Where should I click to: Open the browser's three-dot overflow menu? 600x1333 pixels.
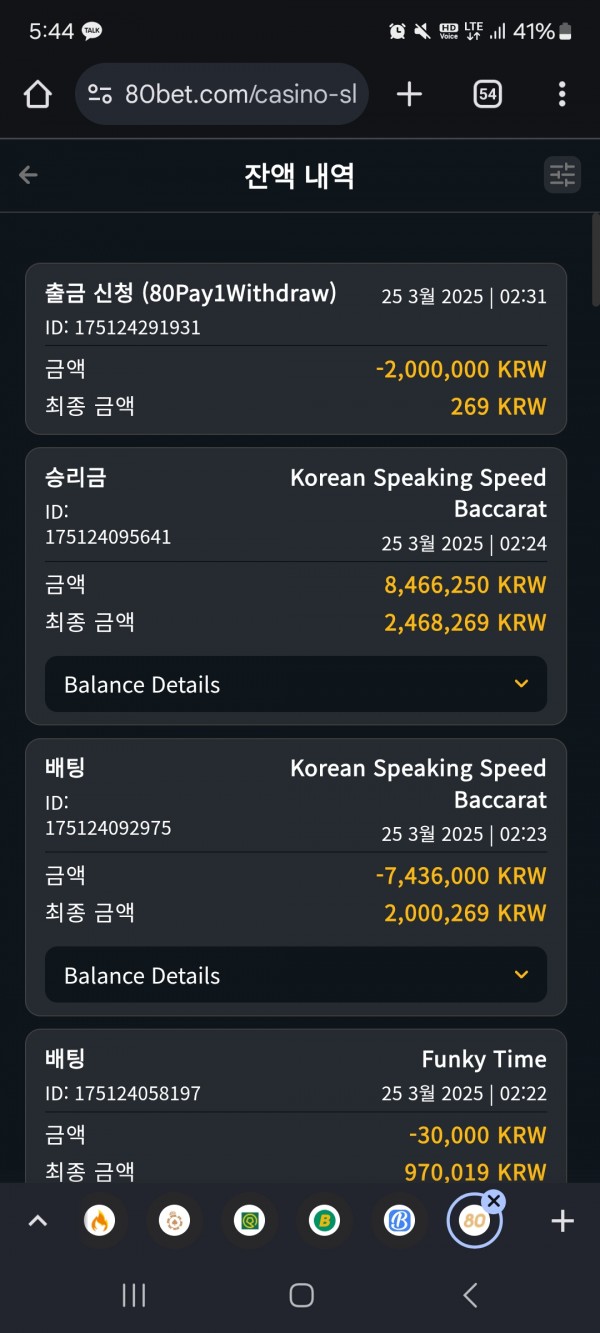coord(562,95)
